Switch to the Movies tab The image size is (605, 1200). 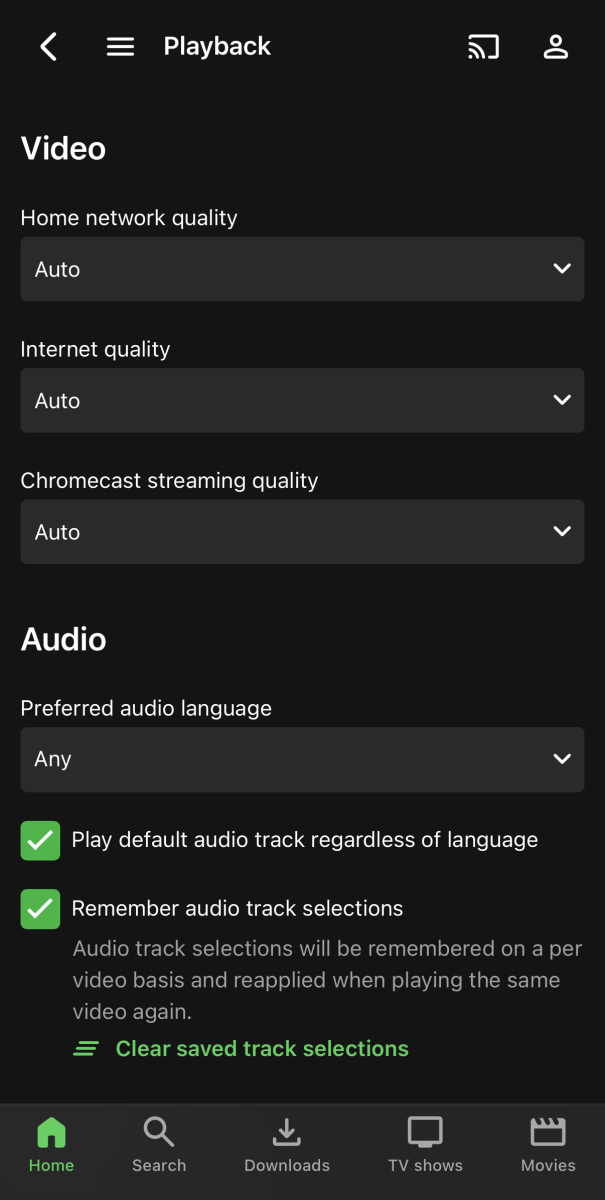pos(548,1145)
